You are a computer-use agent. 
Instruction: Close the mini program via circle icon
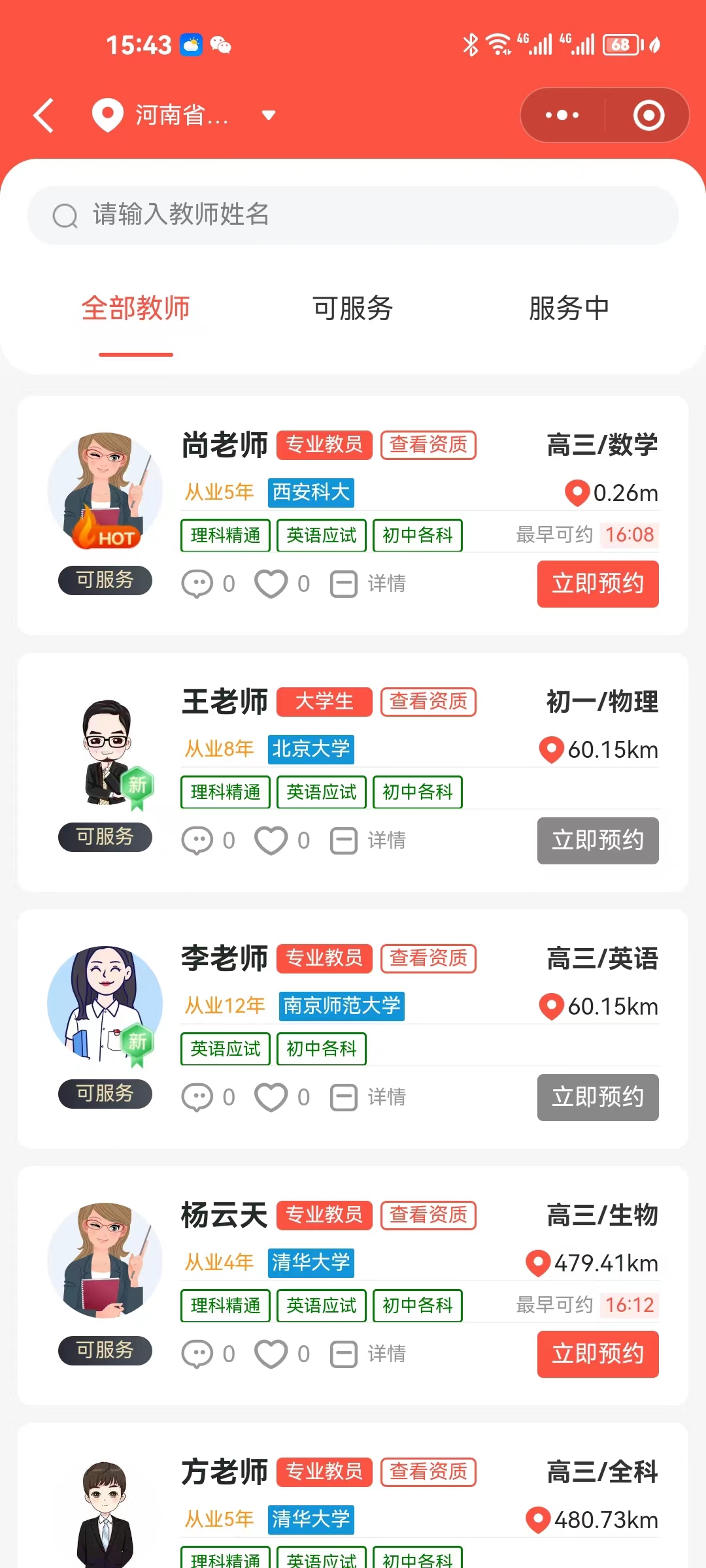click(x=648, y=116)
